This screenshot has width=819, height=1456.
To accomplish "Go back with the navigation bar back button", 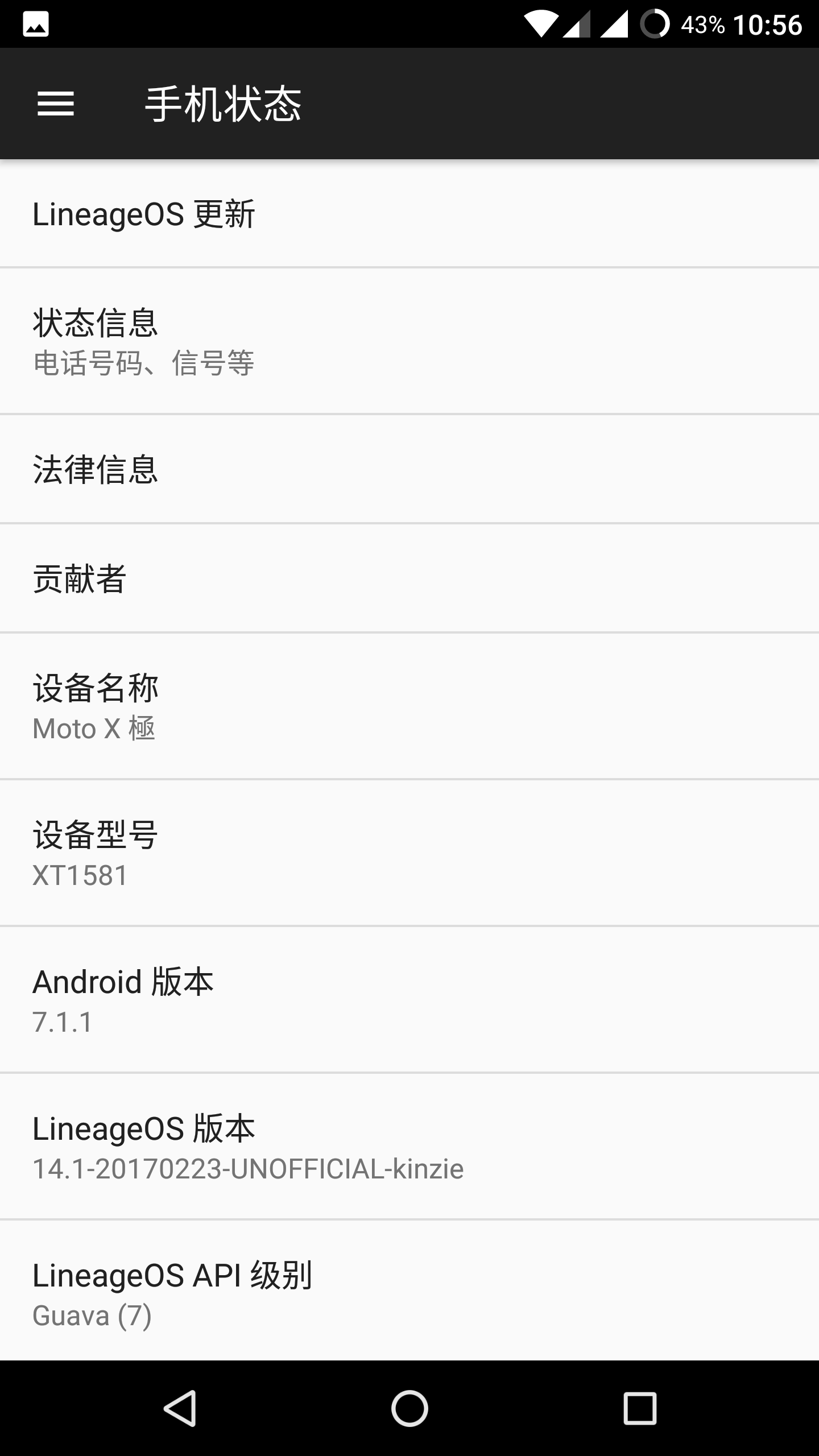I will 180,1408.
